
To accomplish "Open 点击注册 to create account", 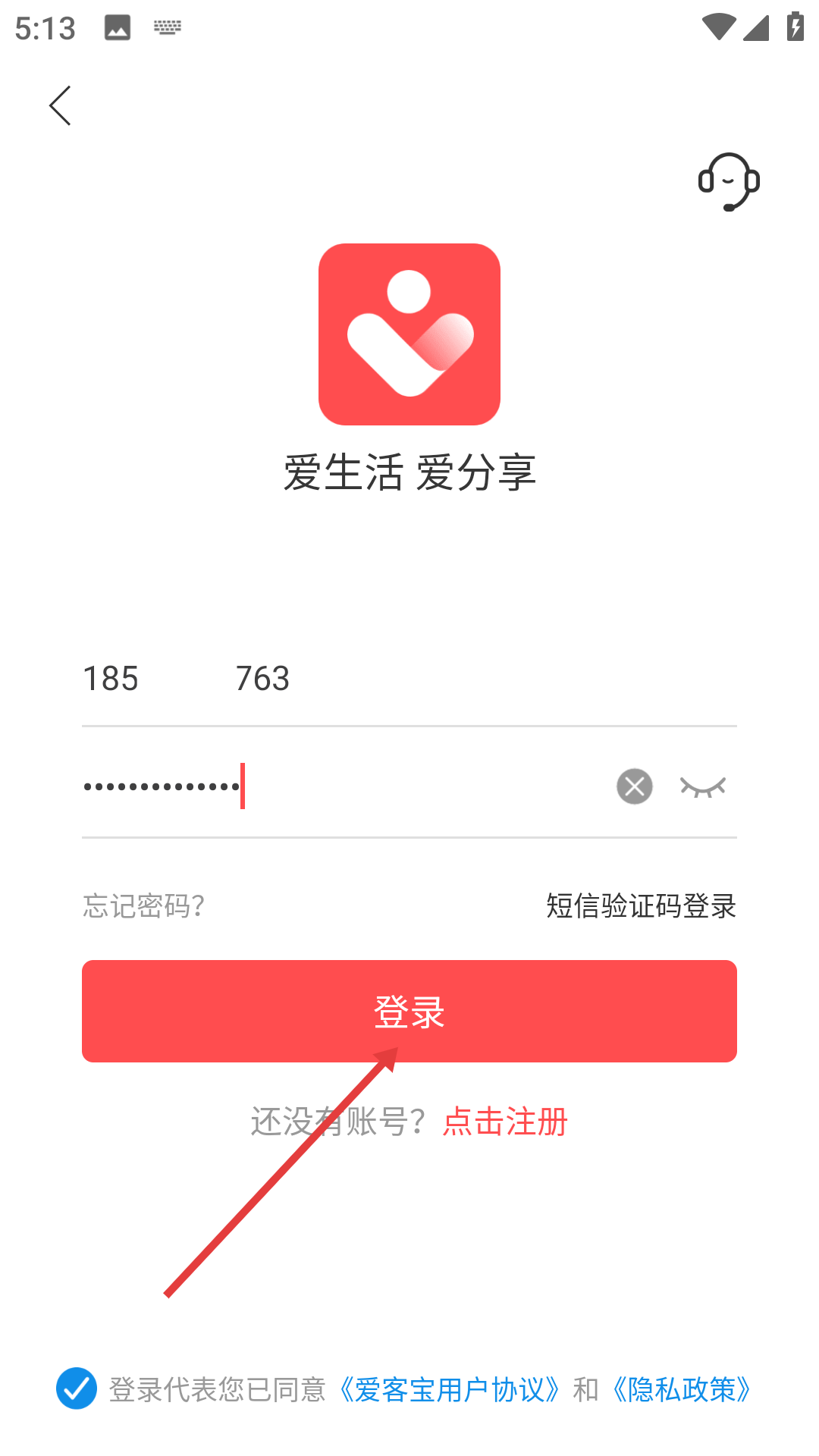I will 505,1122.
